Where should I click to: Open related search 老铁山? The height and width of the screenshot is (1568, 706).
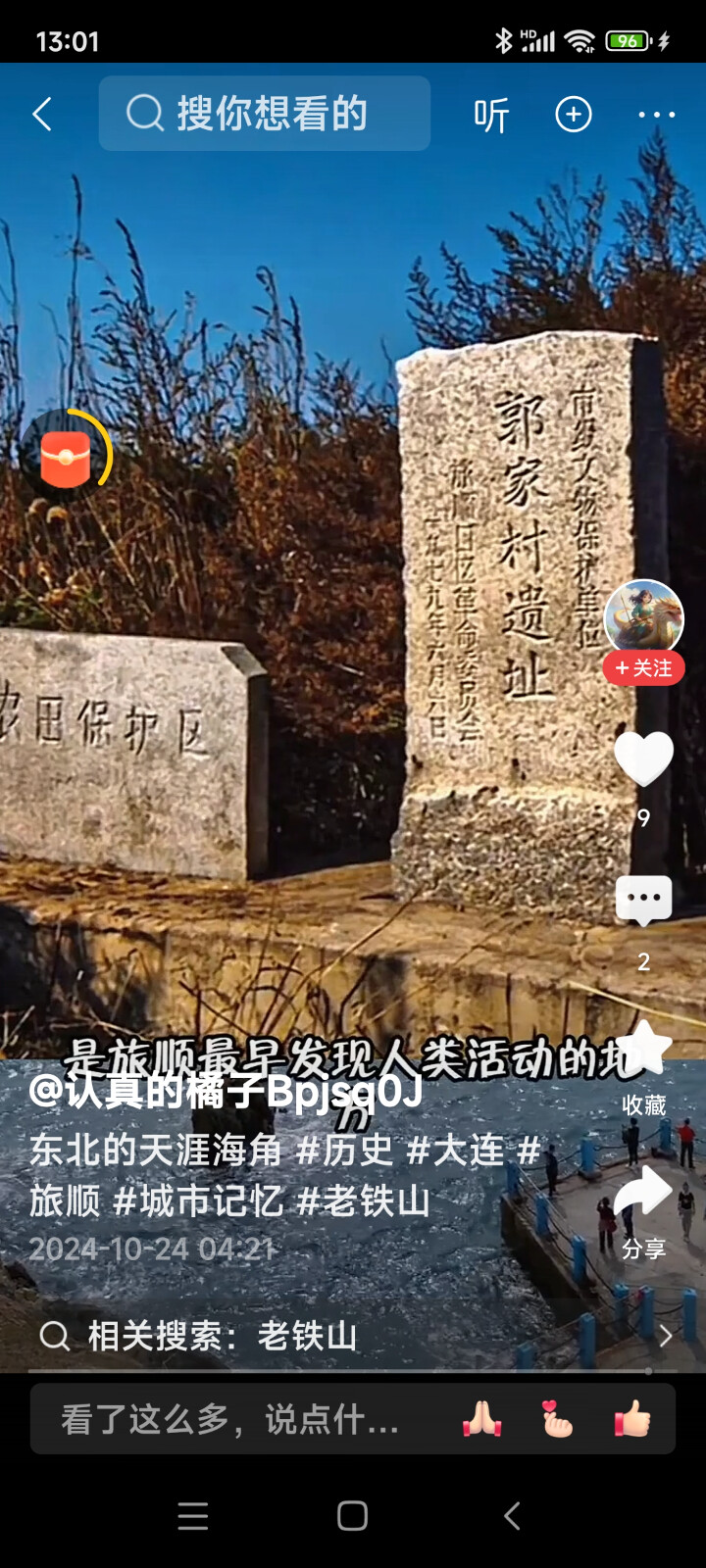(x=308, y=1336)
